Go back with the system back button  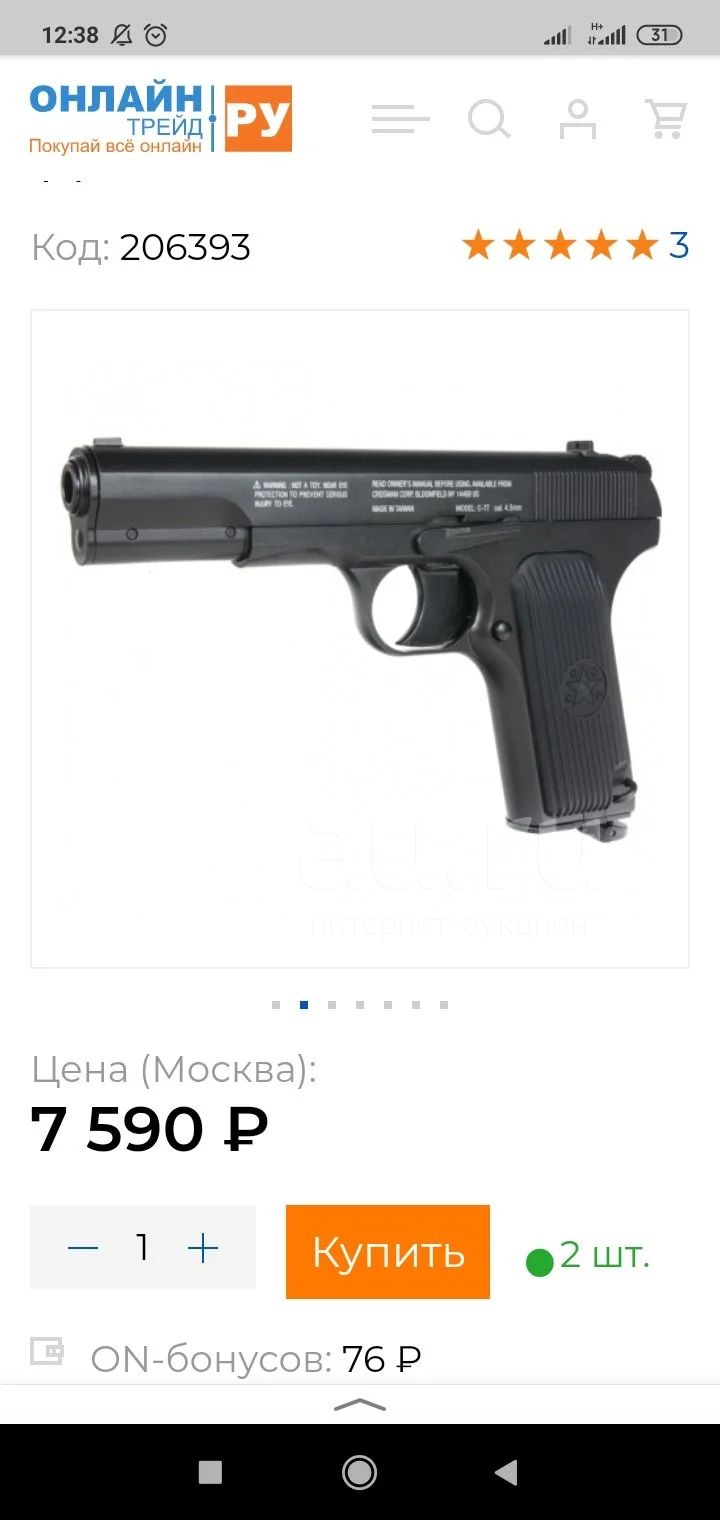[x=506, y=1472]
